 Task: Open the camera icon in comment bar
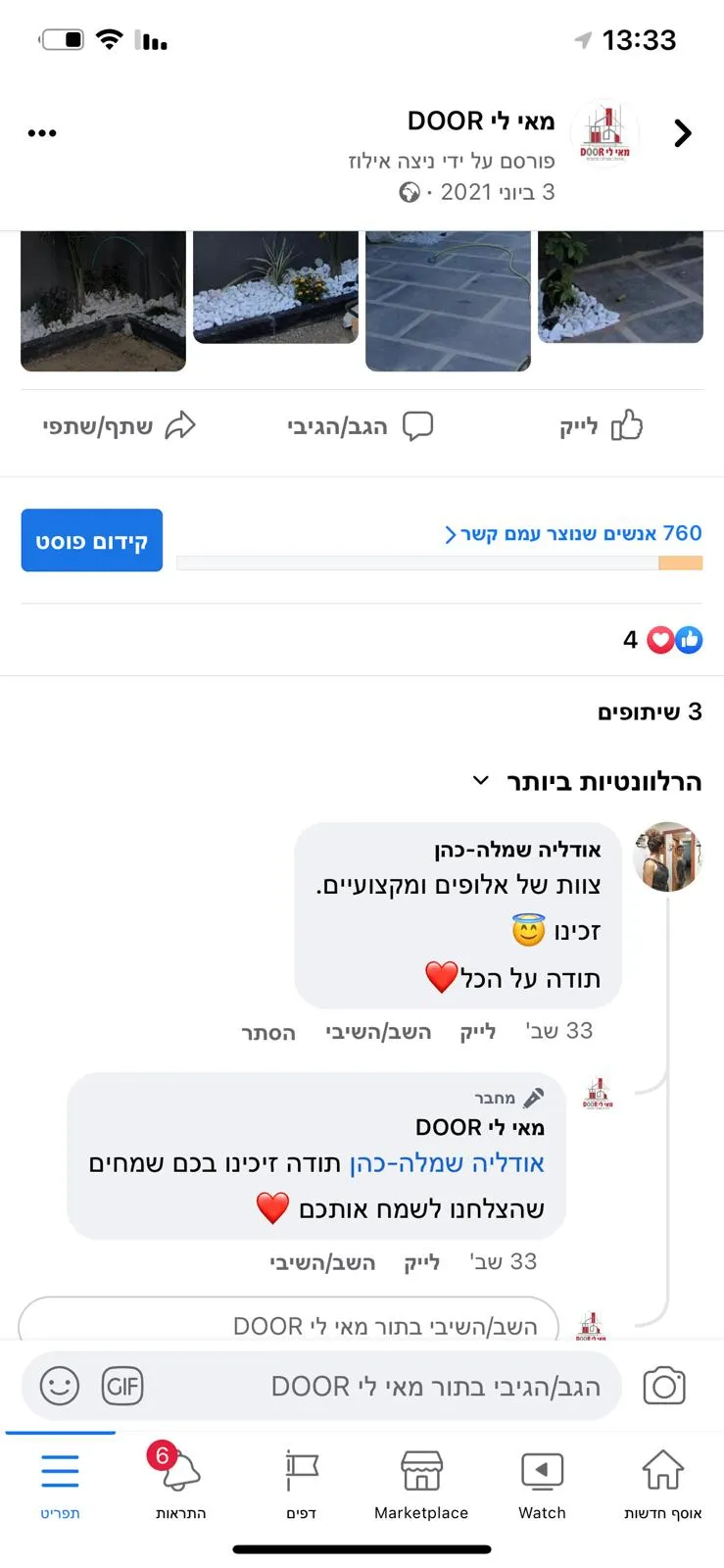point(664,1386)
